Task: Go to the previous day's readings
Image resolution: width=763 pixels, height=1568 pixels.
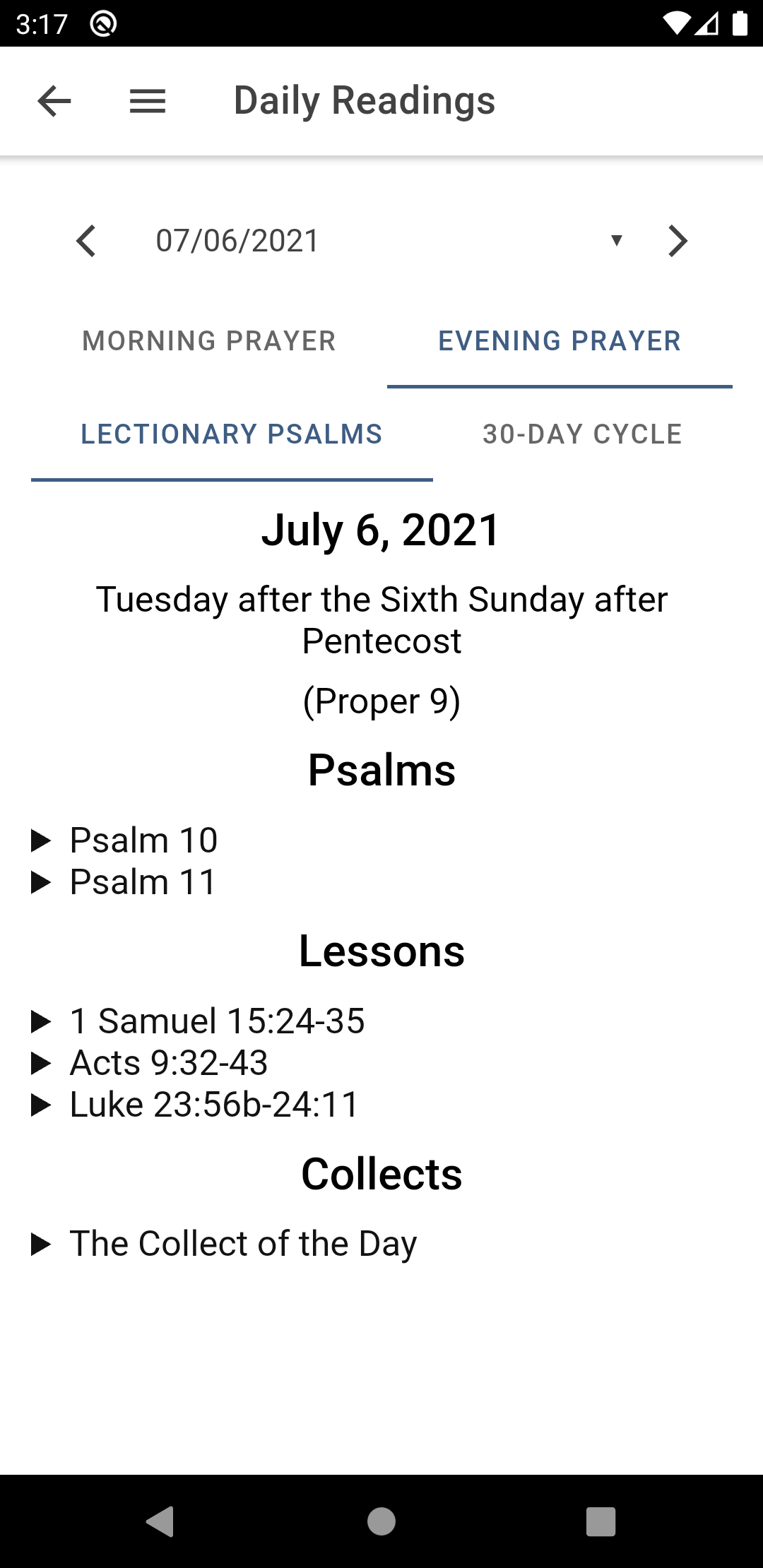Action: point(86,241)
